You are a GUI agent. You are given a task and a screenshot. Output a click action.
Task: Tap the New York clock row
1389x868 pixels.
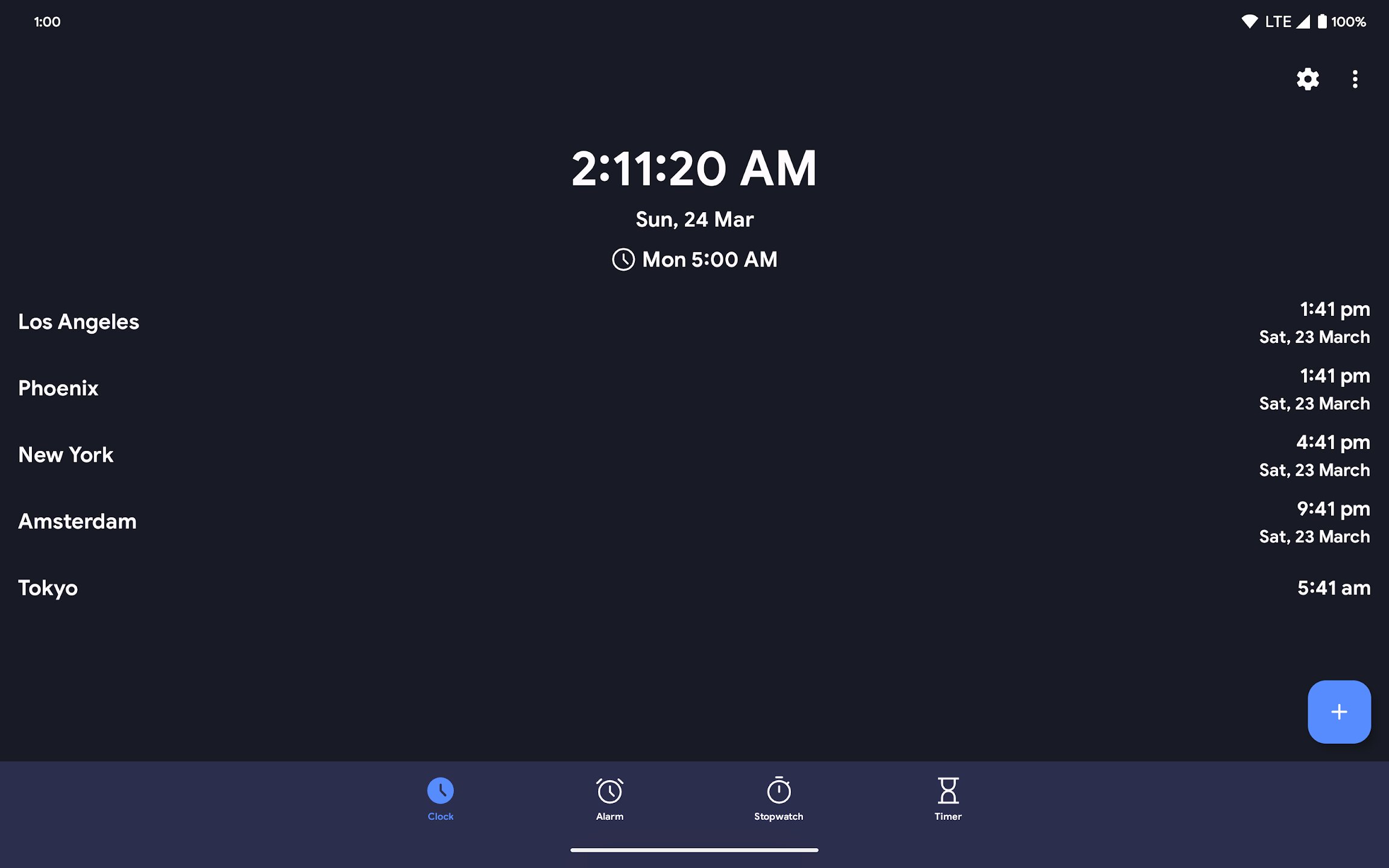(693, 455)
